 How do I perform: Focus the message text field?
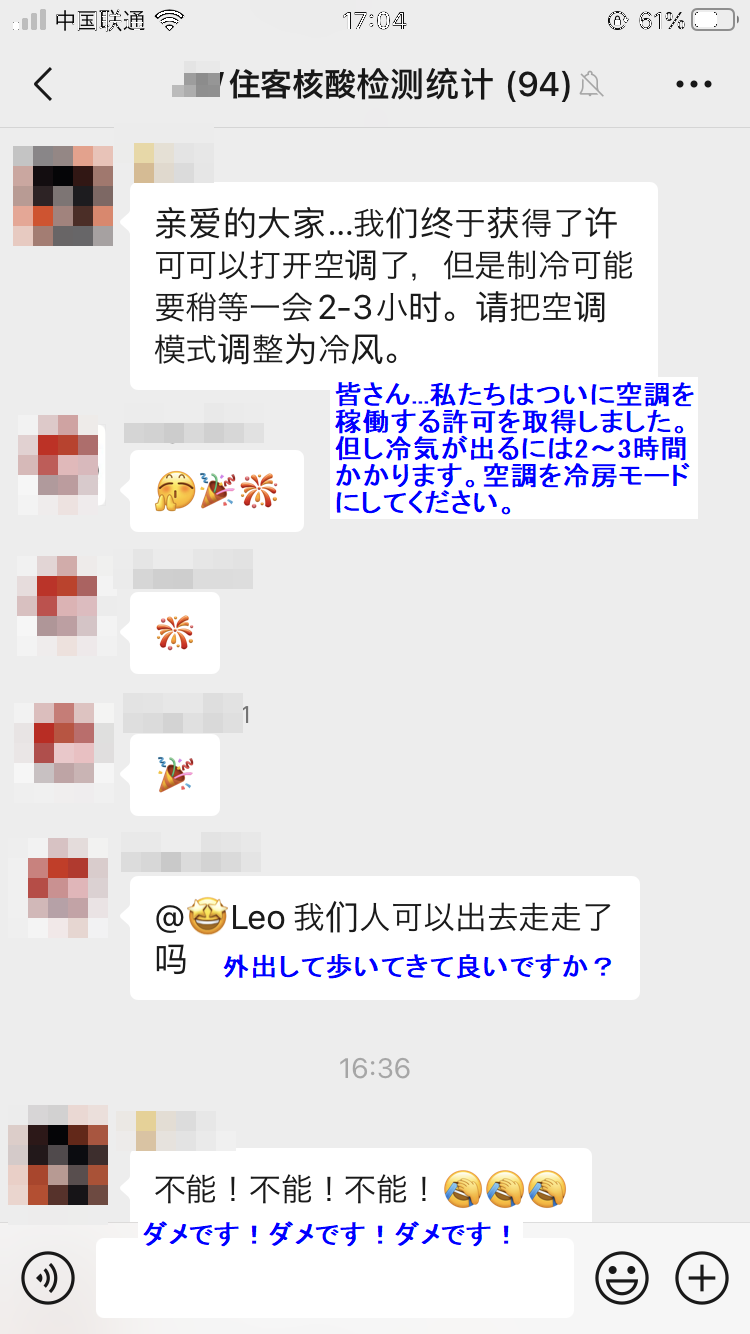(334, 1278)
